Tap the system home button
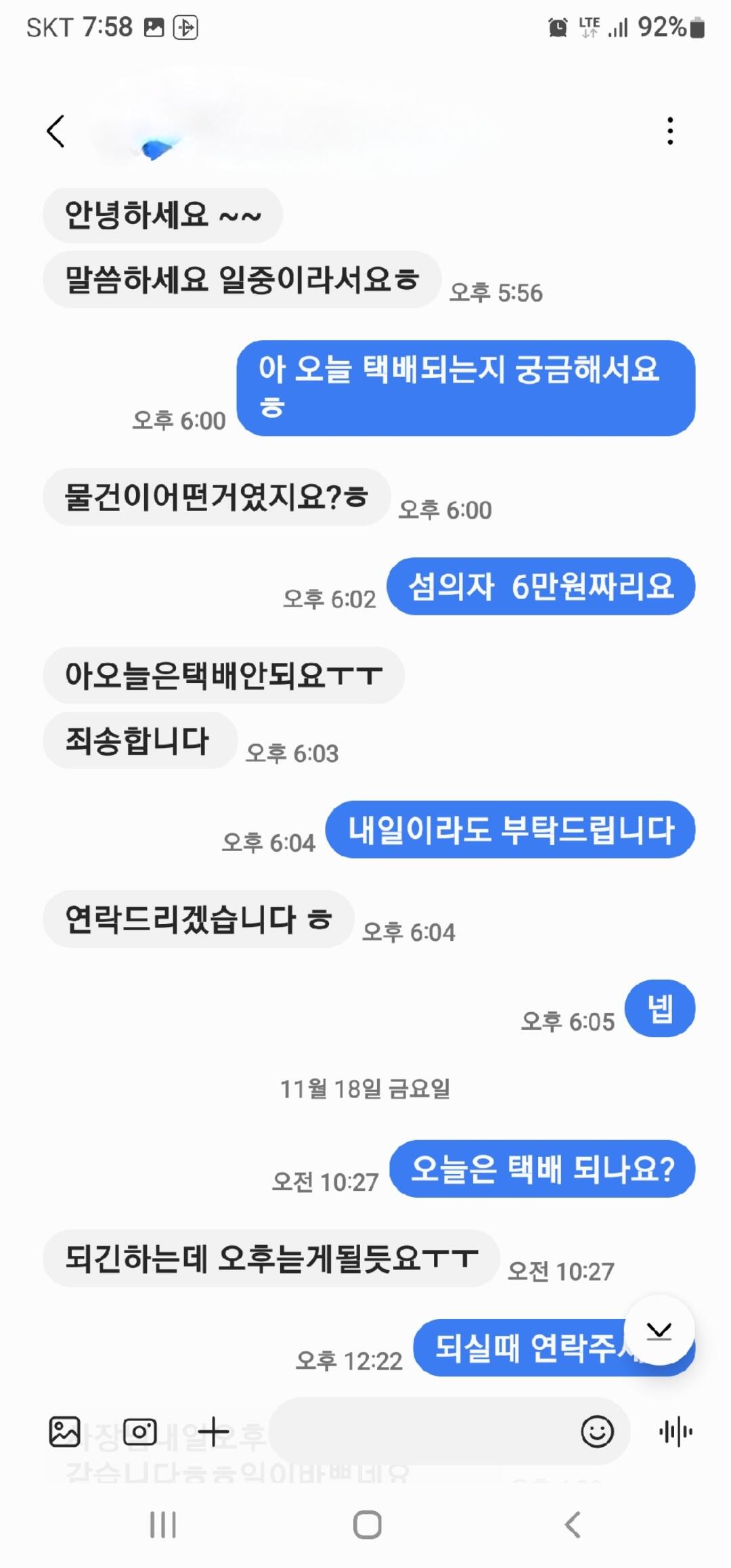731x1568 pixels. click(x=367, y=1525)
